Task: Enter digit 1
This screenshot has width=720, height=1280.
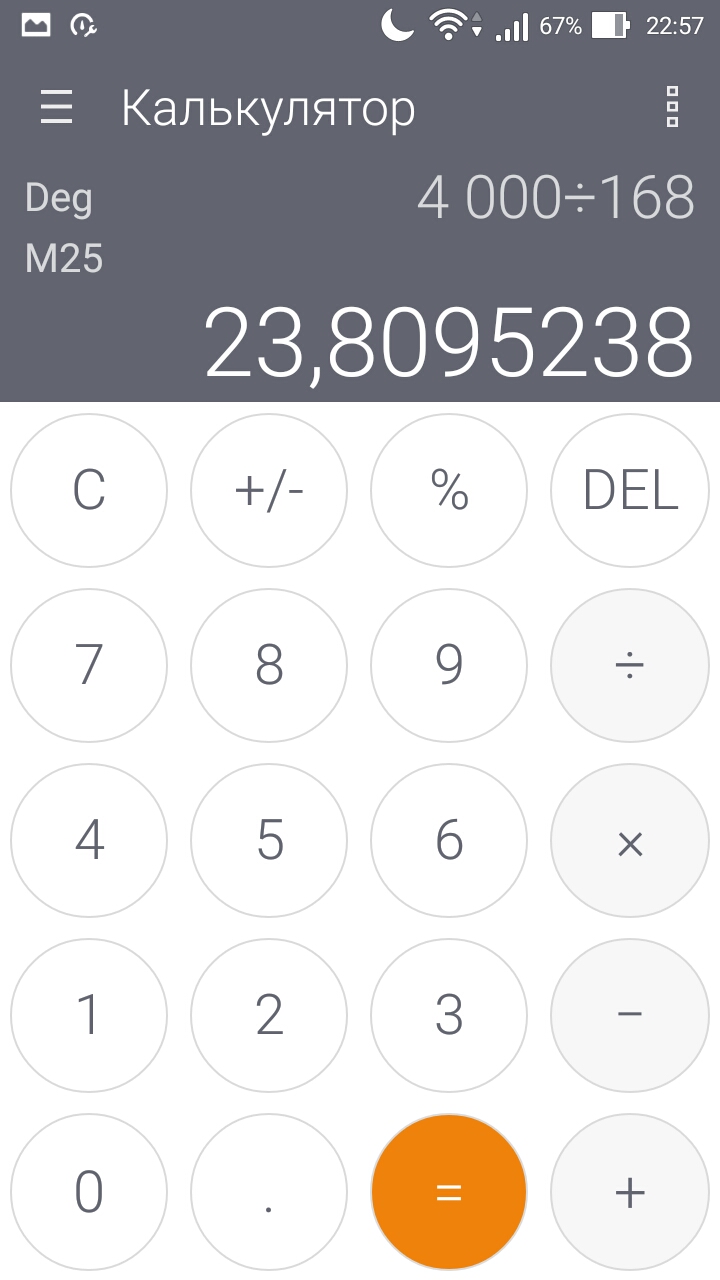Action: click(89, 1017)
